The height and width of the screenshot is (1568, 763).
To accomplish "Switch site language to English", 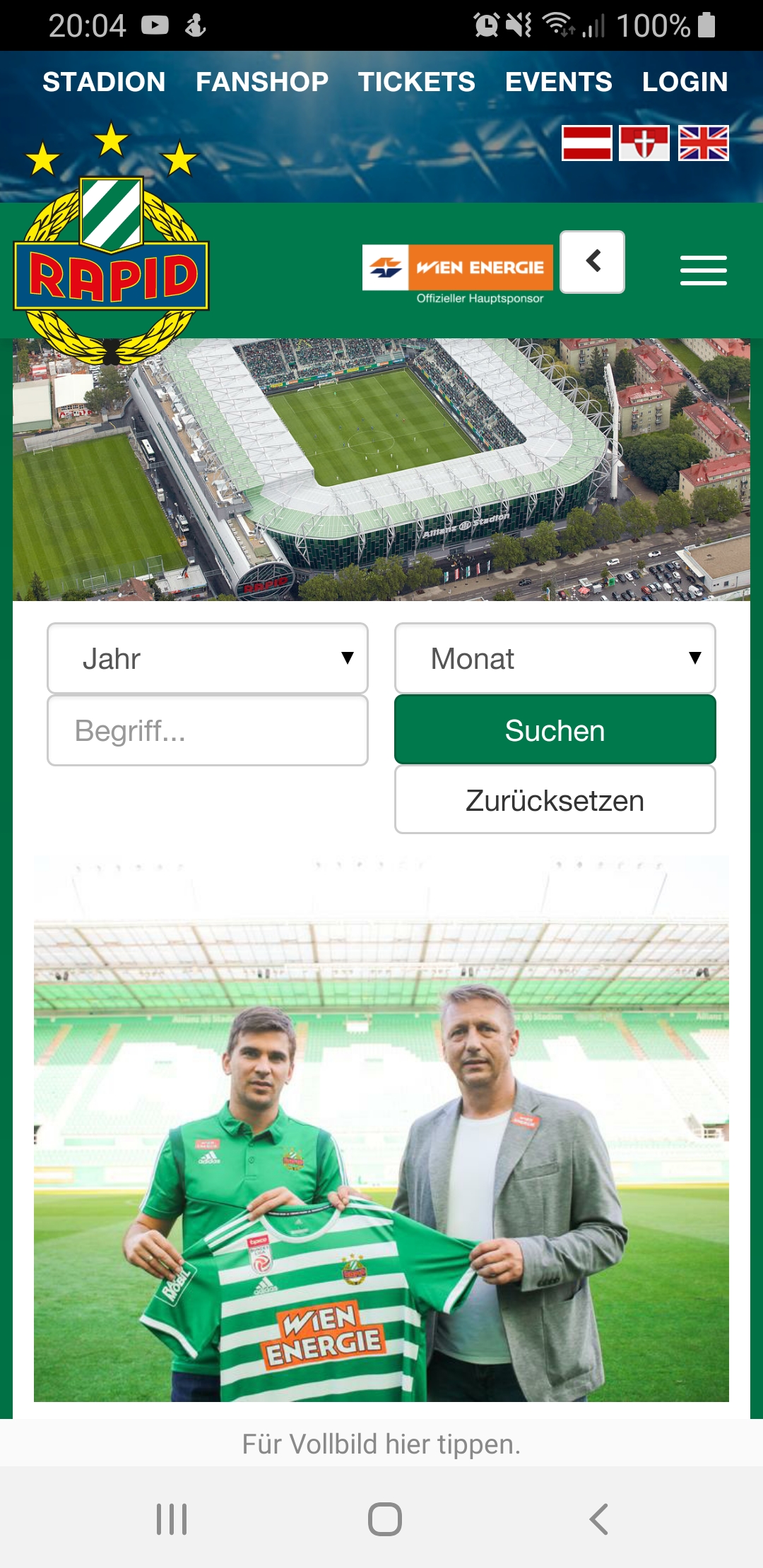I will (x=704, y=143).
